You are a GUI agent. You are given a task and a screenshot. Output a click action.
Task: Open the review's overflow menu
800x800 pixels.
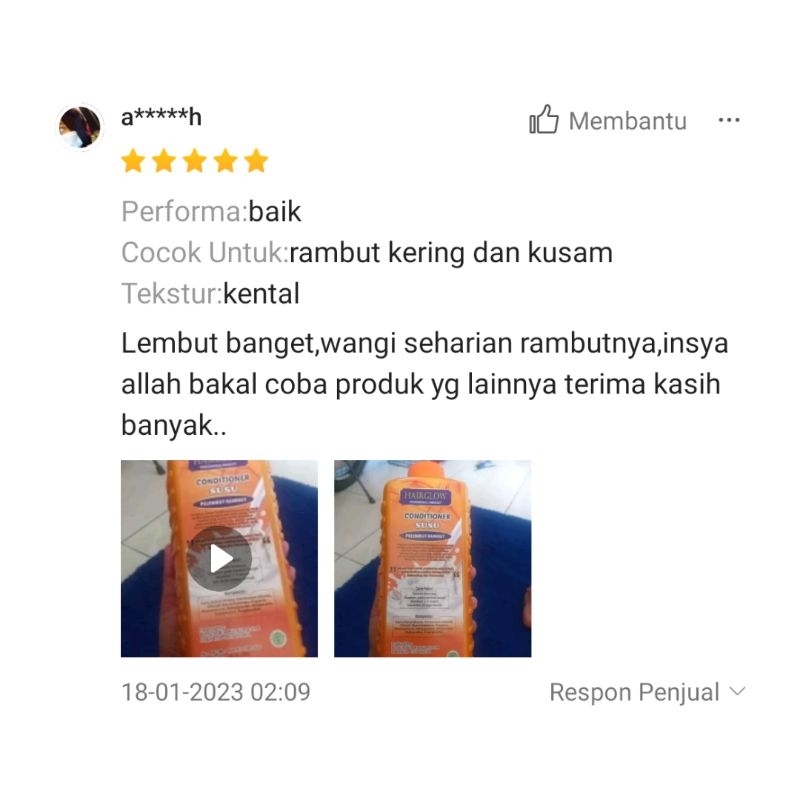729,121
